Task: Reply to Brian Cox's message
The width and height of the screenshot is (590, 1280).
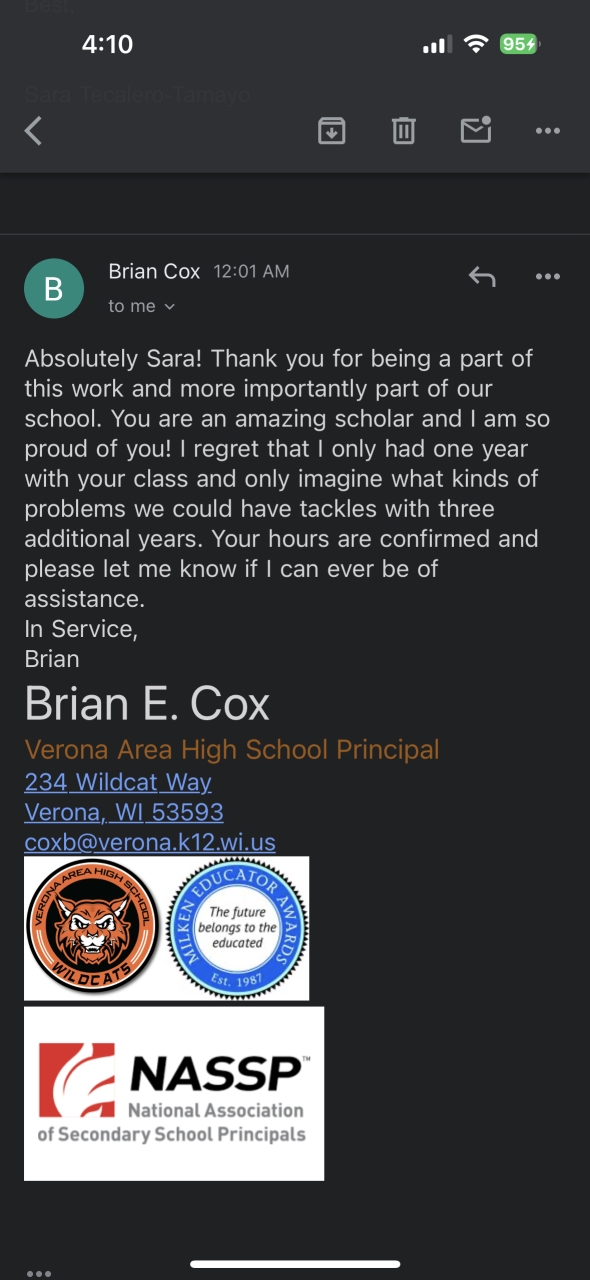Action: [x=482, y=277]
